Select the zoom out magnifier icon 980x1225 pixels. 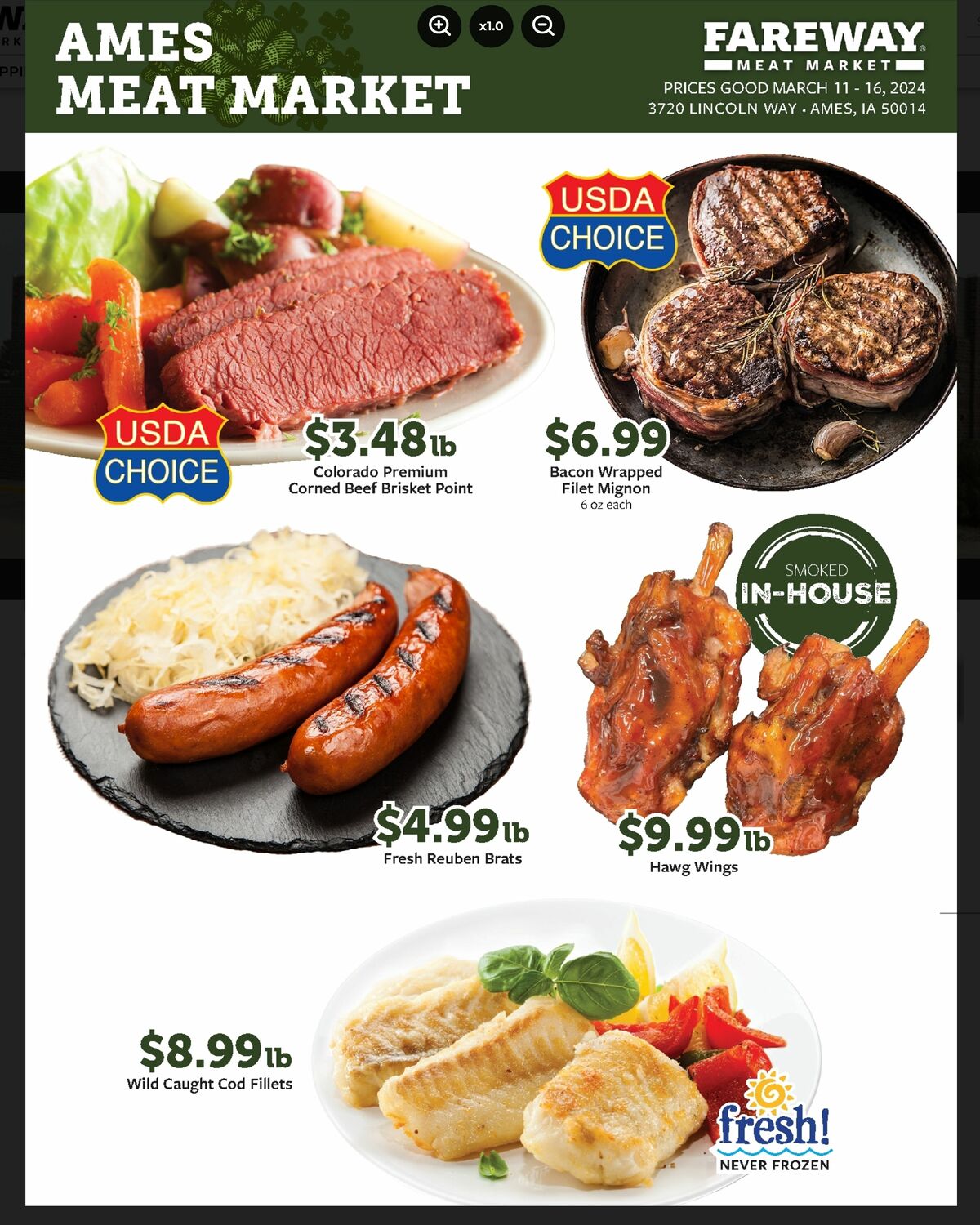[x=541, y=25]
